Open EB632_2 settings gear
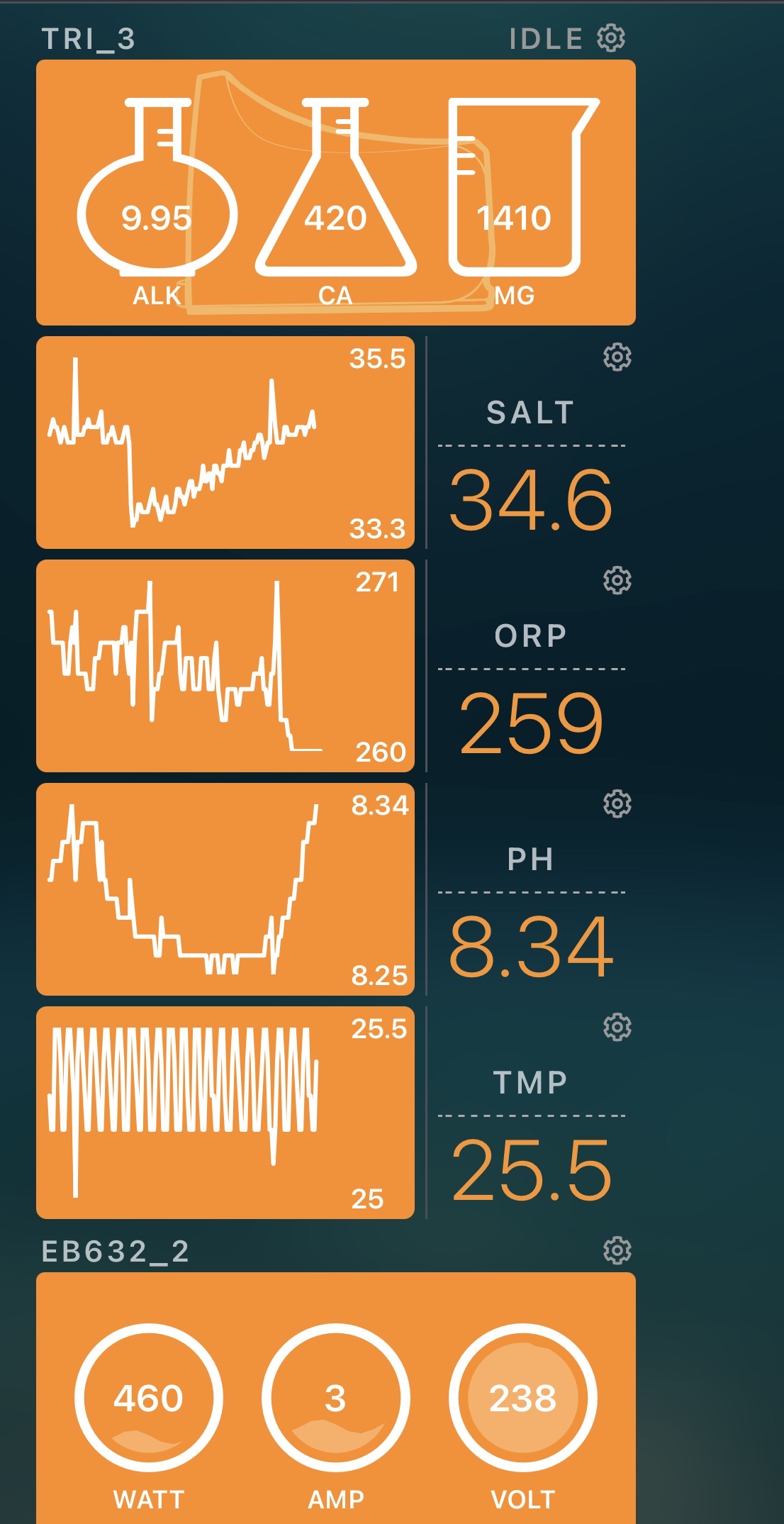This screenshot has height=1524, width=784. [617, 1250]
